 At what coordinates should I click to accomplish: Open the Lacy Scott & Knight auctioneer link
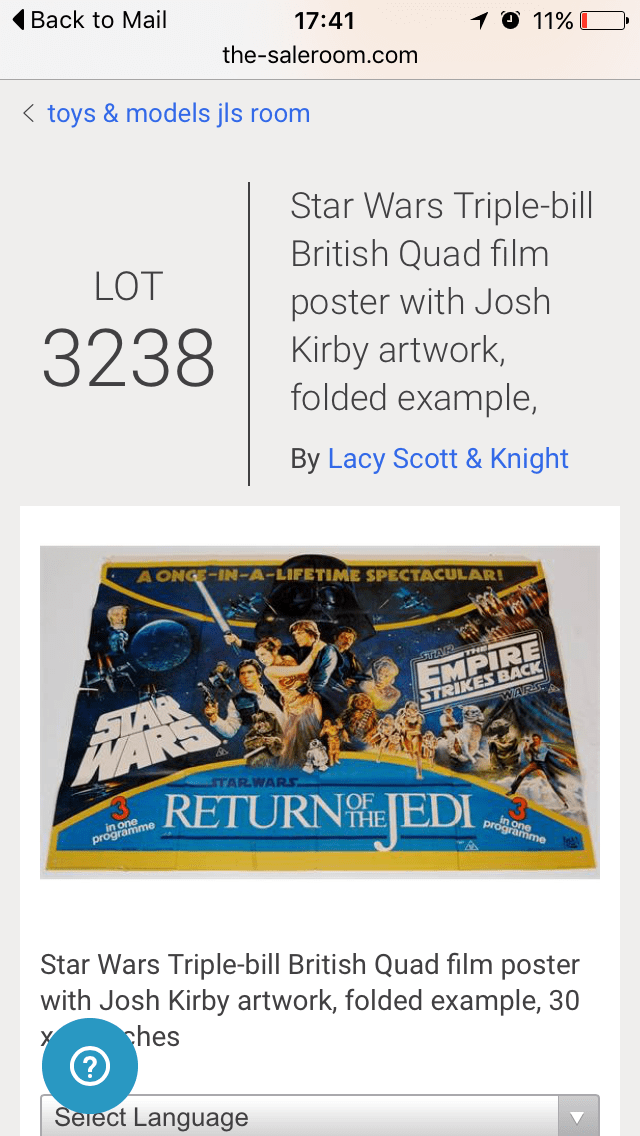448,459
